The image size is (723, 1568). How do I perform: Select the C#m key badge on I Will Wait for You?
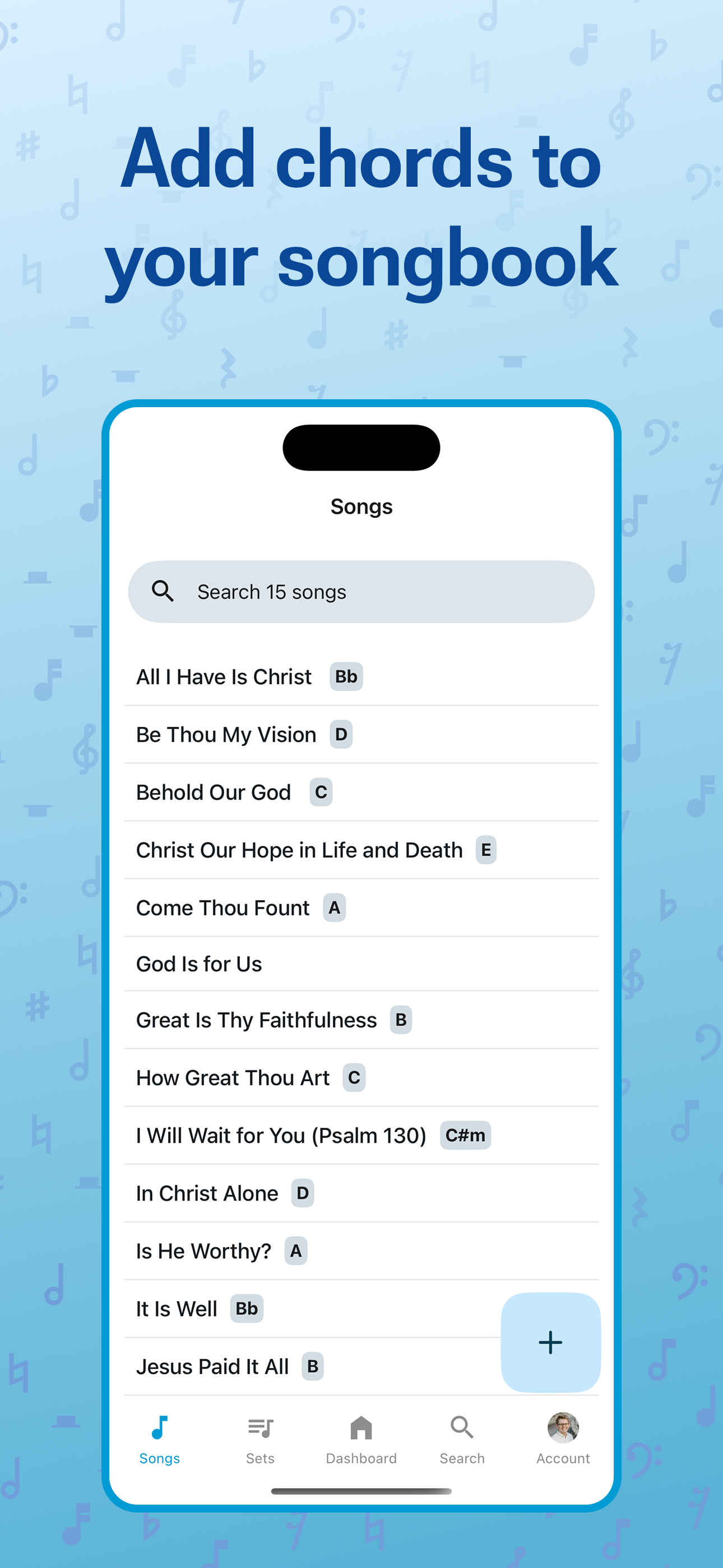(x=466, y=1135)
